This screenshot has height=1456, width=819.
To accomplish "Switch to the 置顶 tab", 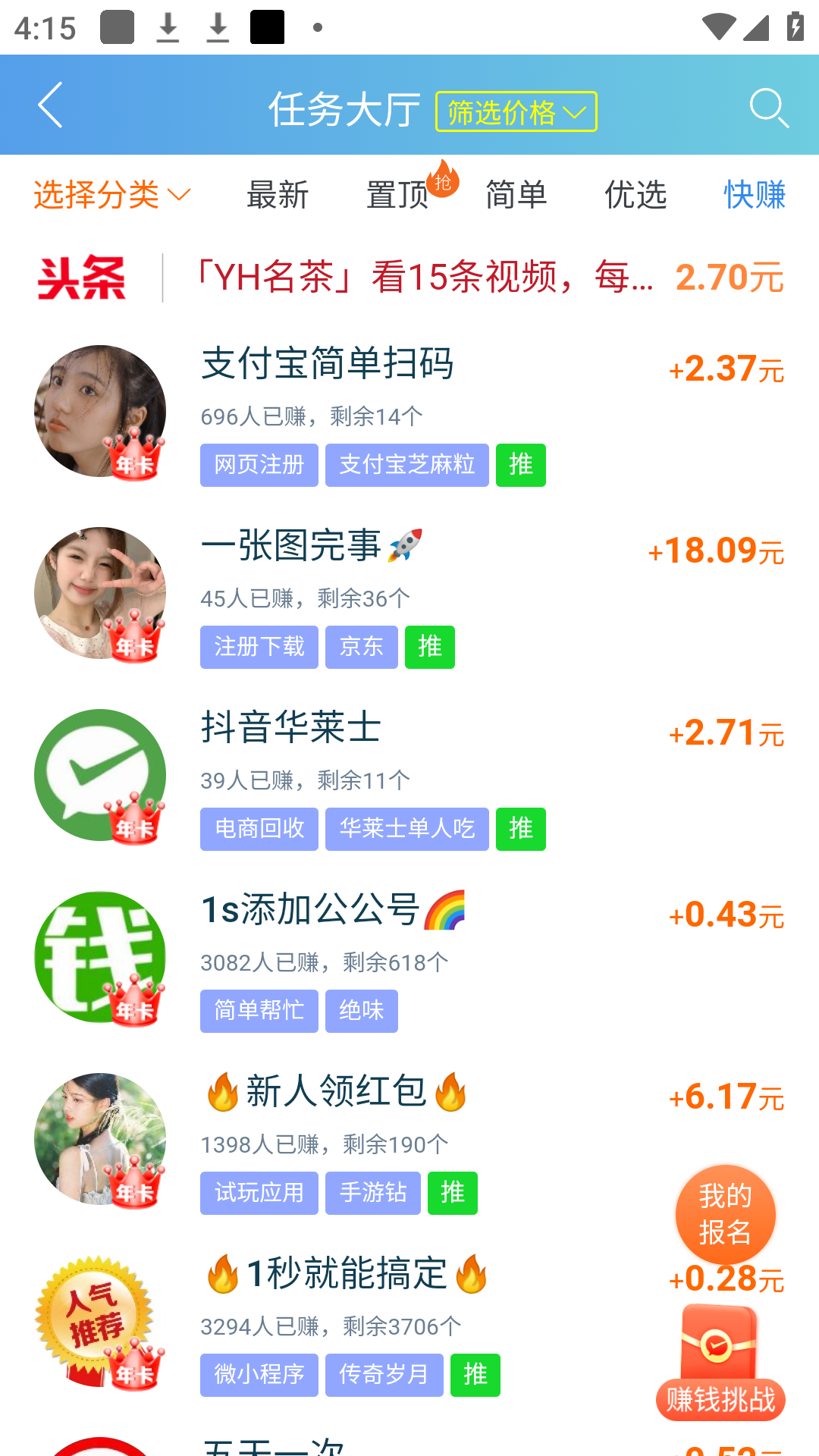I will point(398,195).
